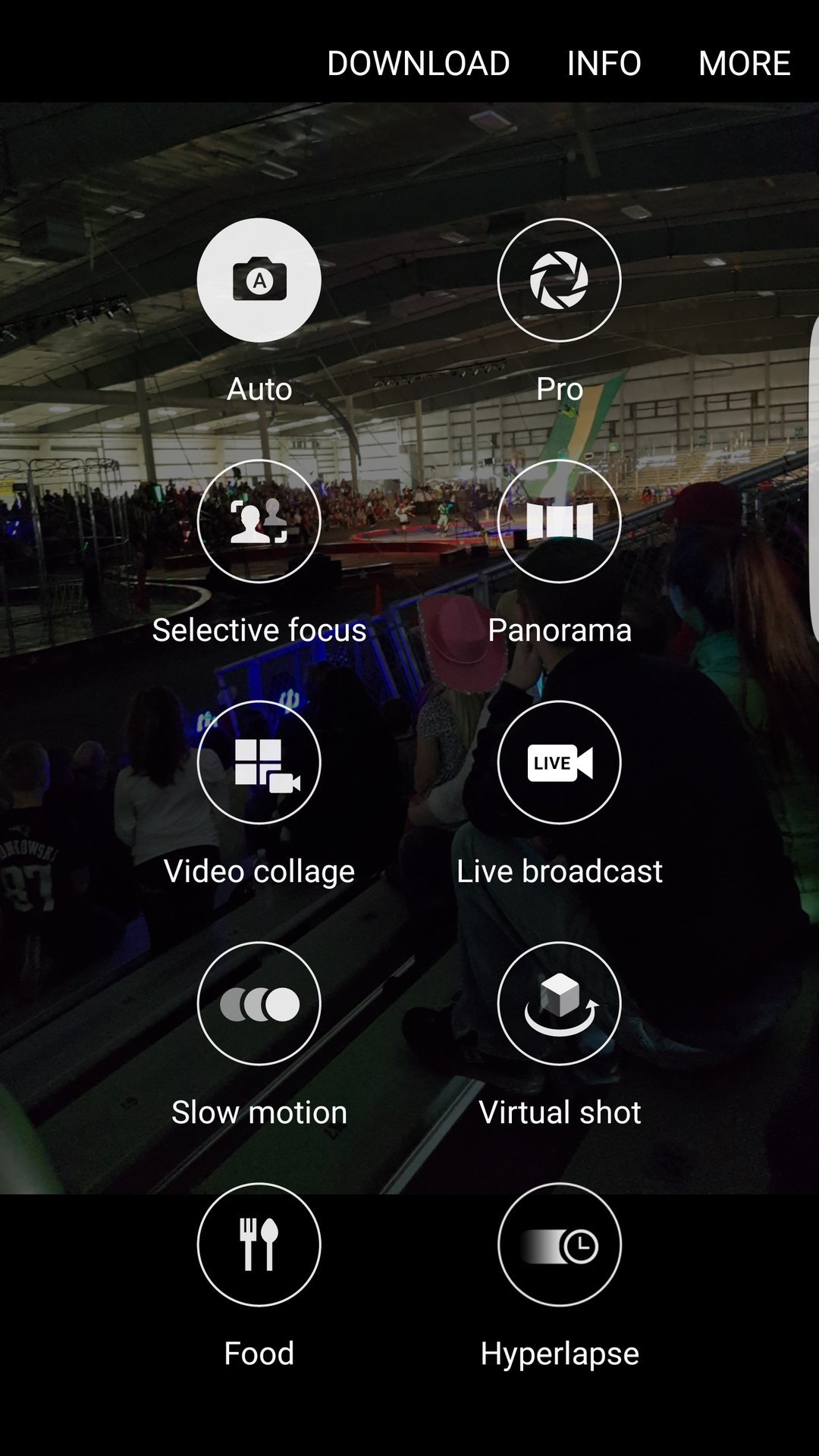Switch to Pro mode
Screen dimensions: 819x1456
559,281
